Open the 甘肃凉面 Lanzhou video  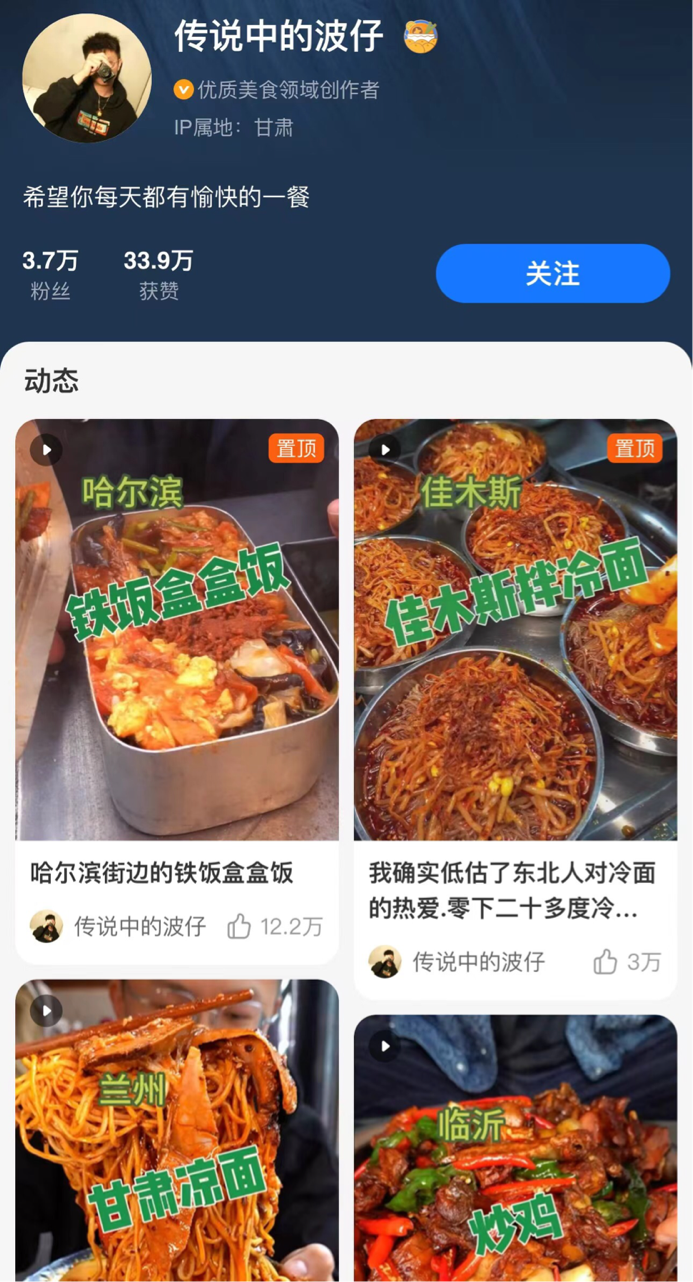tap(177, 1130)
